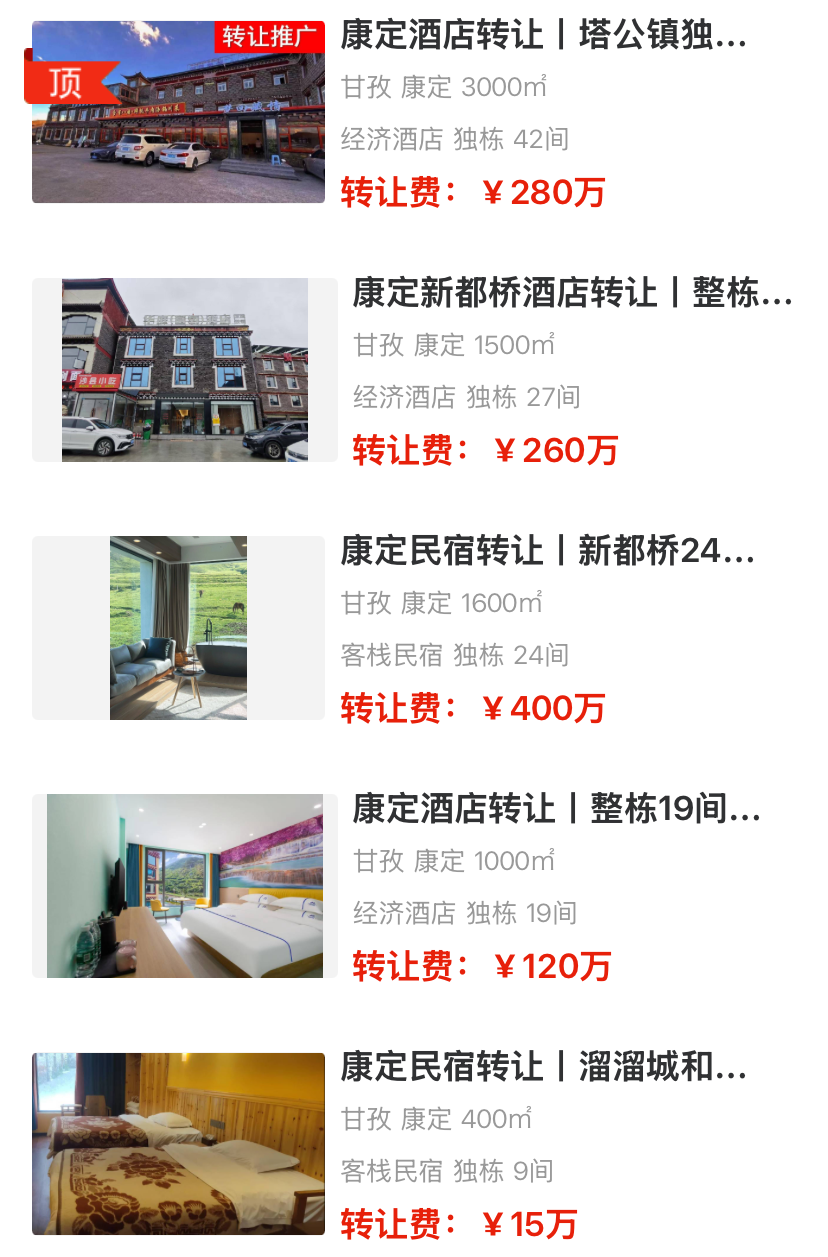The height and width of the screenshot is (1257, 828).
Task: View the 康定民宿转让 新都桥24间 listing
Action: click(x=546, y=552)
